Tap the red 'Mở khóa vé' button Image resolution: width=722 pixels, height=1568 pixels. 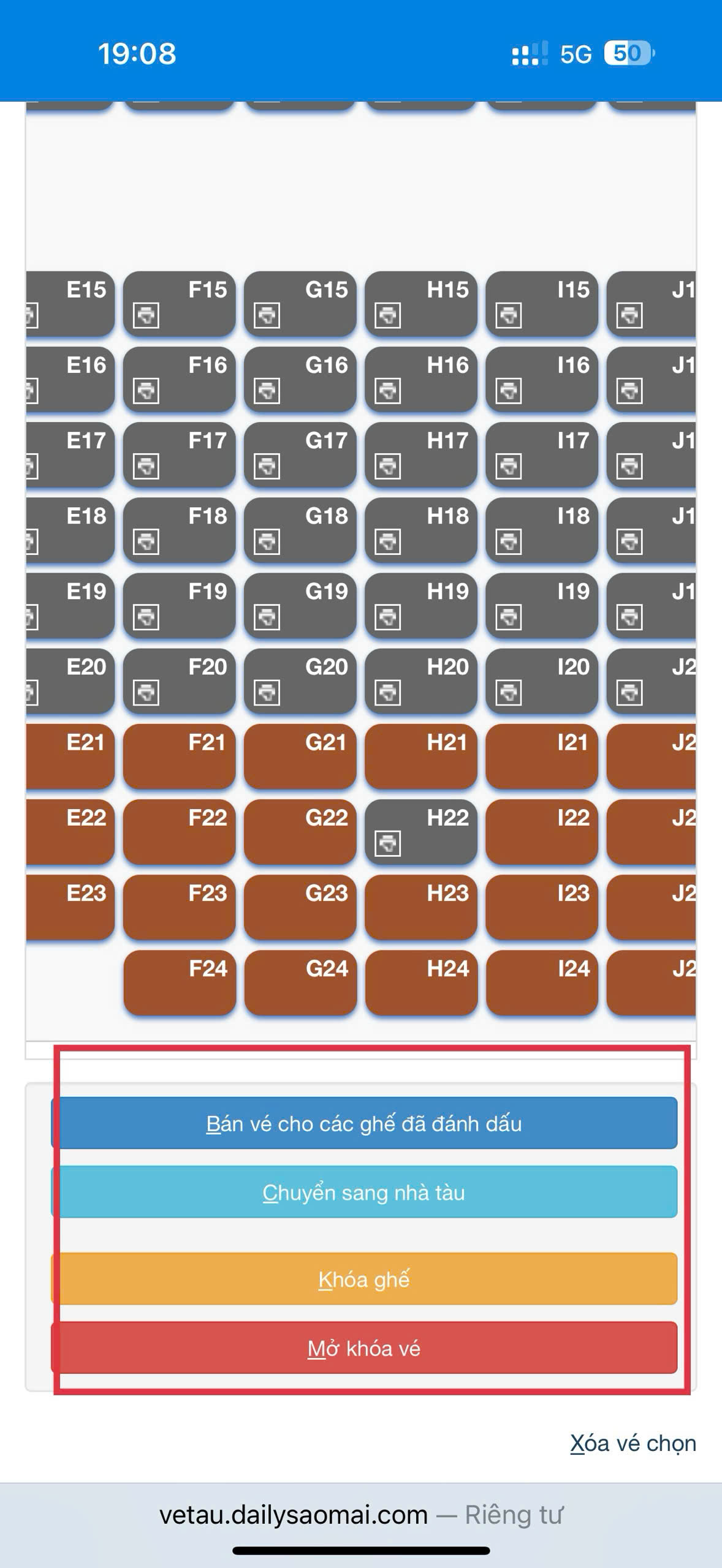pyautogui.click(x=364, y=1348)
